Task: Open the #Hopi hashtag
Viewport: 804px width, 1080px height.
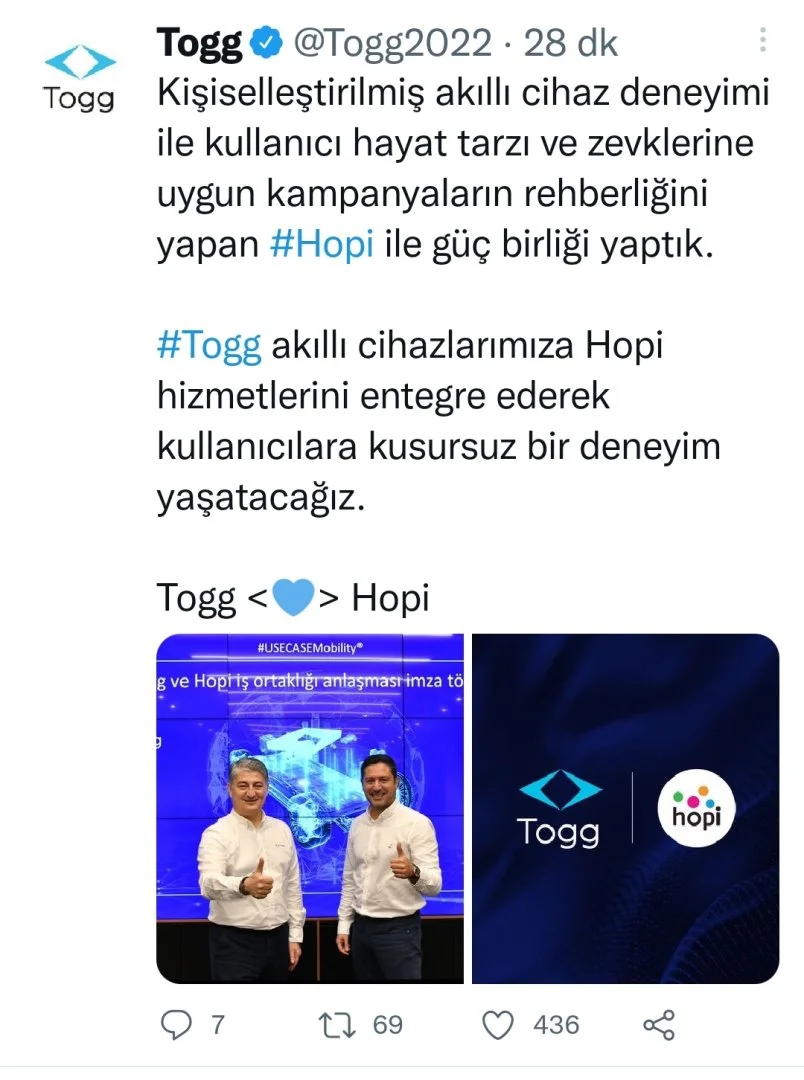Action: pos(322,246)
